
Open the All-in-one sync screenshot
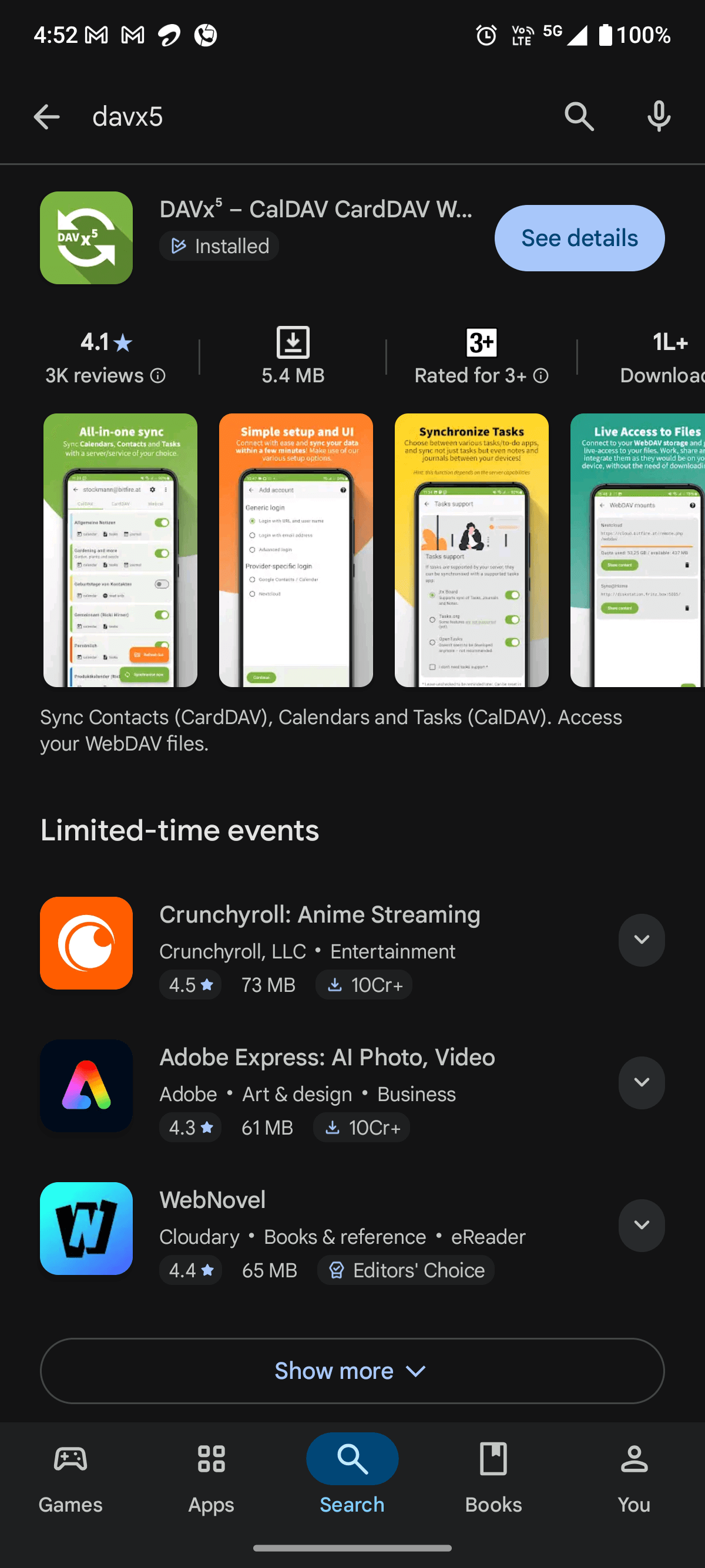pyautogui.click(x=119, y=550)
